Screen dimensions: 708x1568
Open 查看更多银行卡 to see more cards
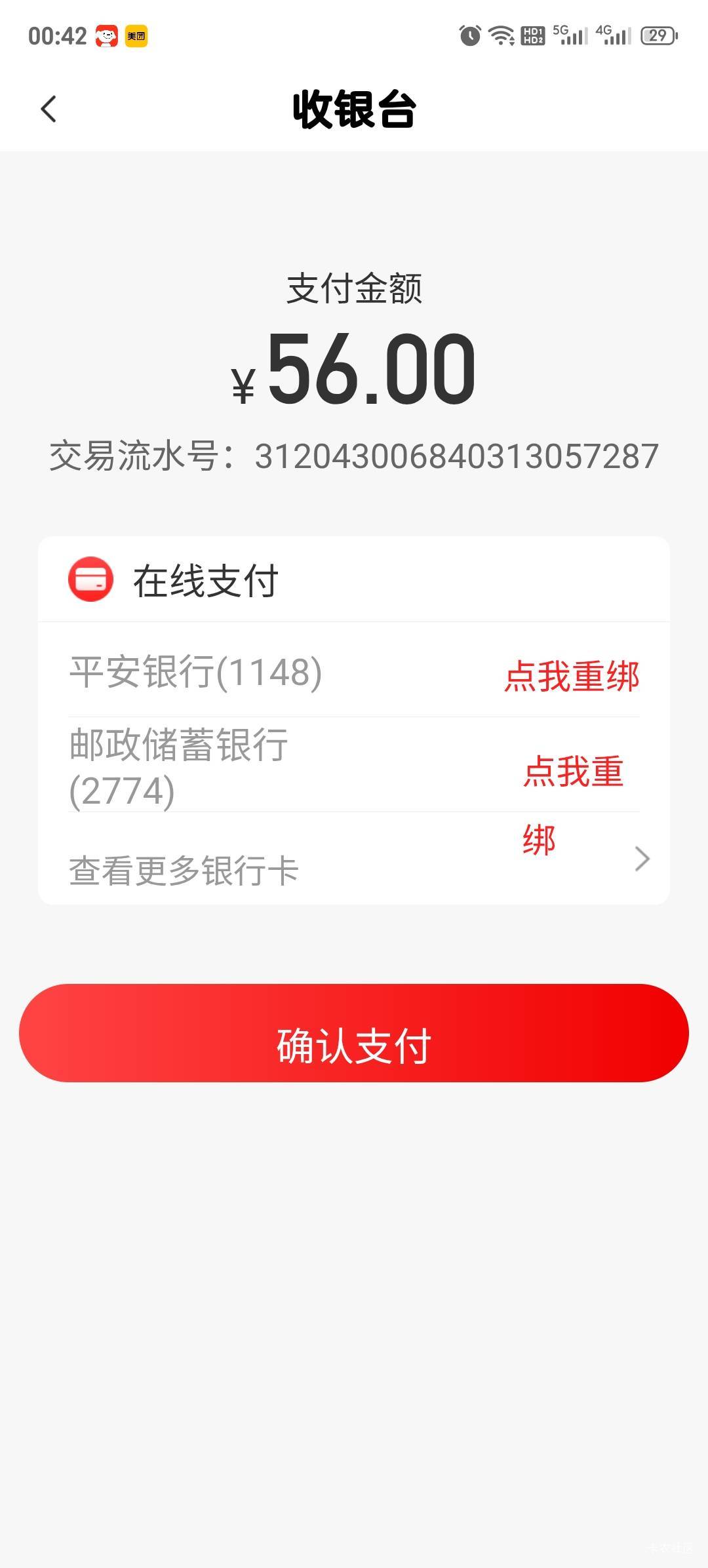click(184, 870)
